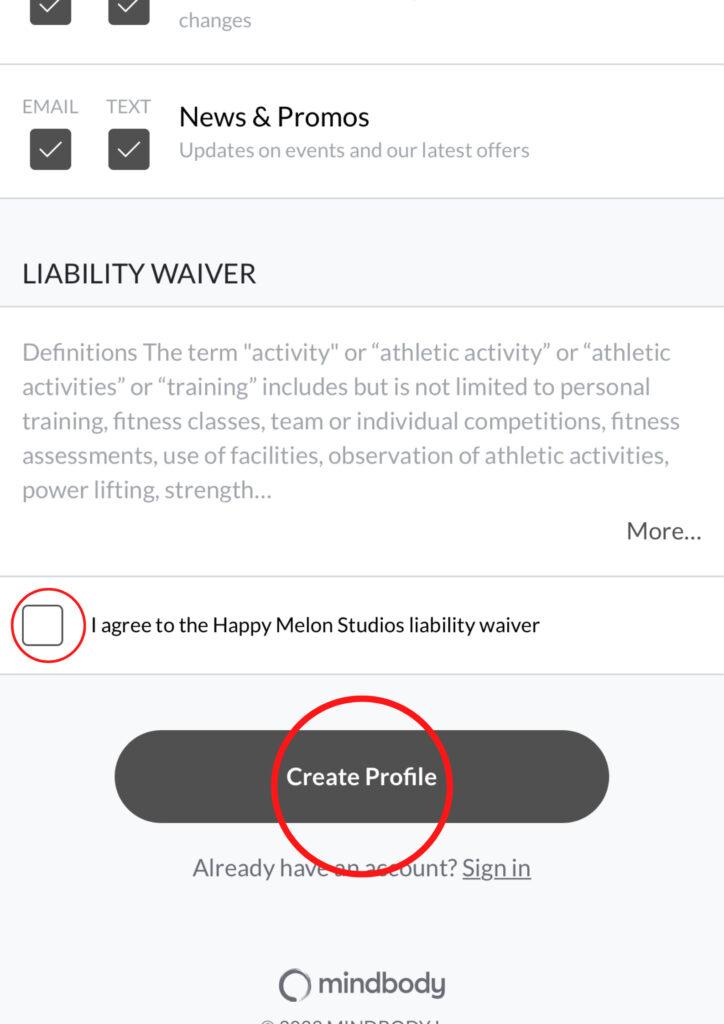
Task: Agree to the Happy Melon Studios liability waiver
Action: tap(43, 626)
